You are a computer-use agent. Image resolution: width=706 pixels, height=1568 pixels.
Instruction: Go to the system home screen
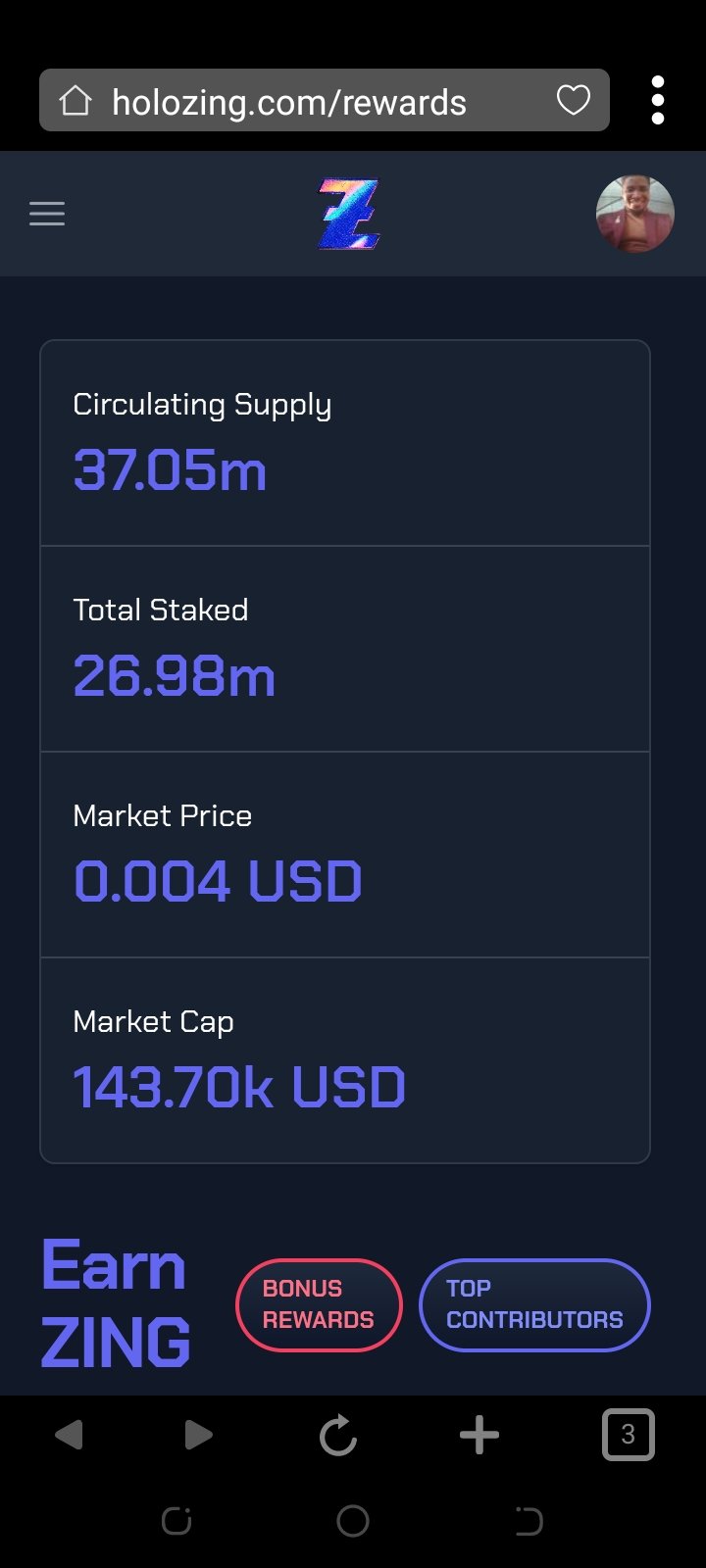click(x=353, y=1521)
